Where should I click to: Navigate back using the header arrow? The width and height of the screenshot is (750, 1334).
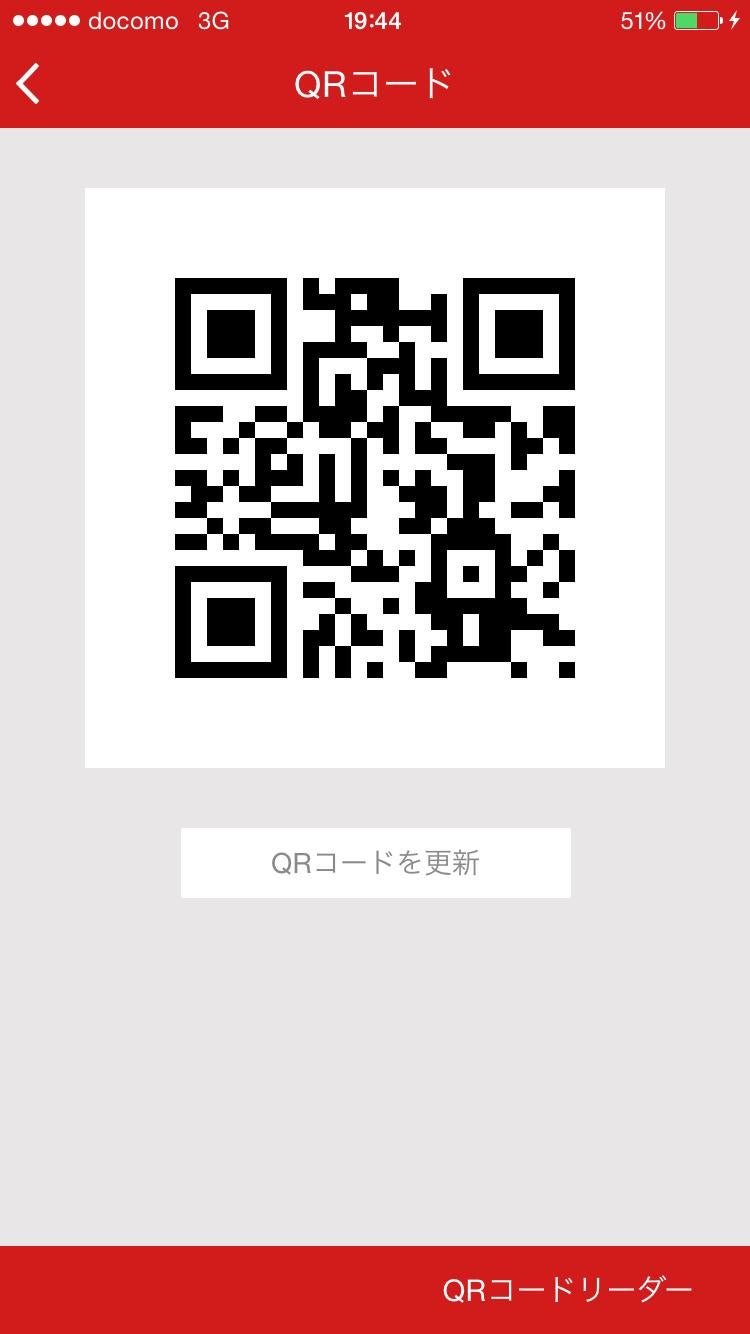tap(27, 84)
